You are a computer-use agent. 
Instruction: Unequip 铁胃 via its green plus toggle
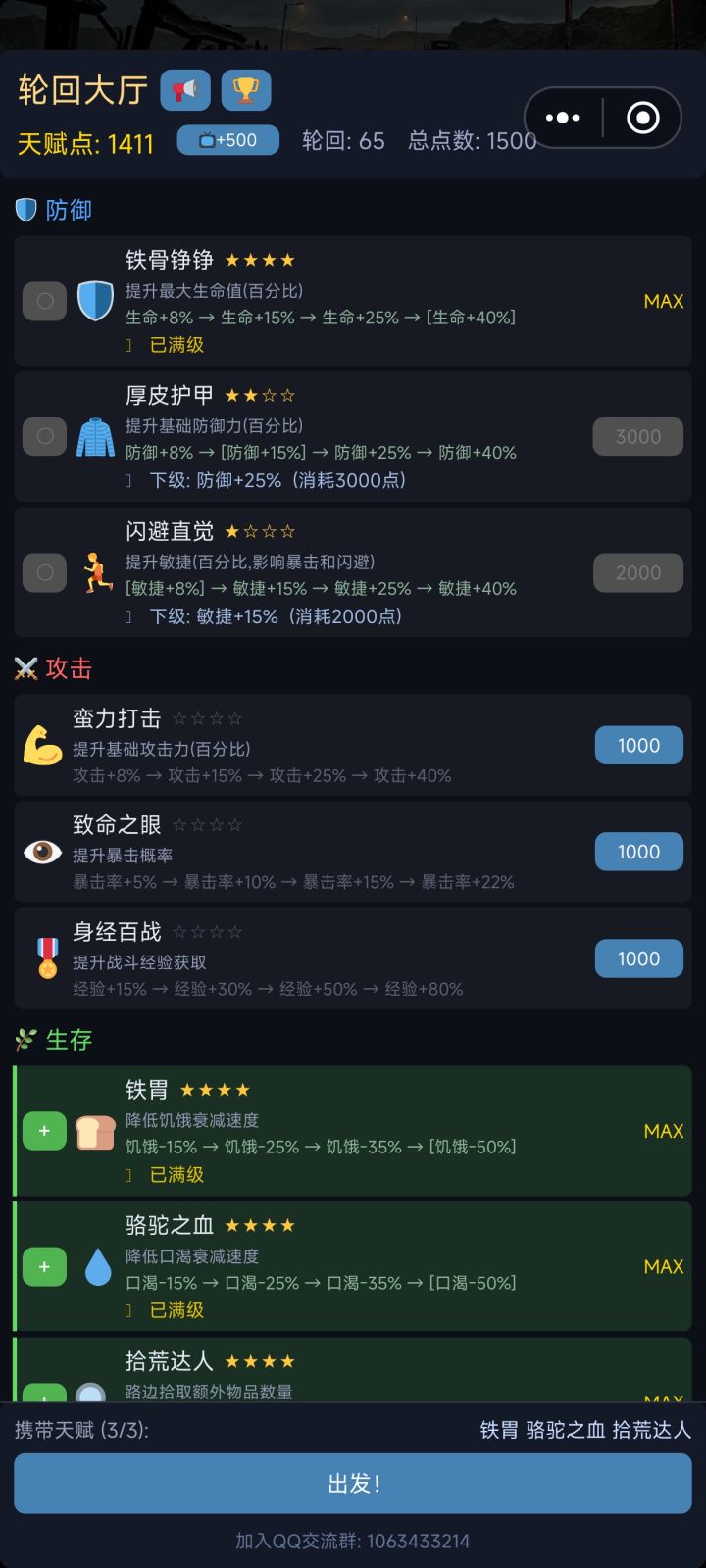(x=44, y=1131)
